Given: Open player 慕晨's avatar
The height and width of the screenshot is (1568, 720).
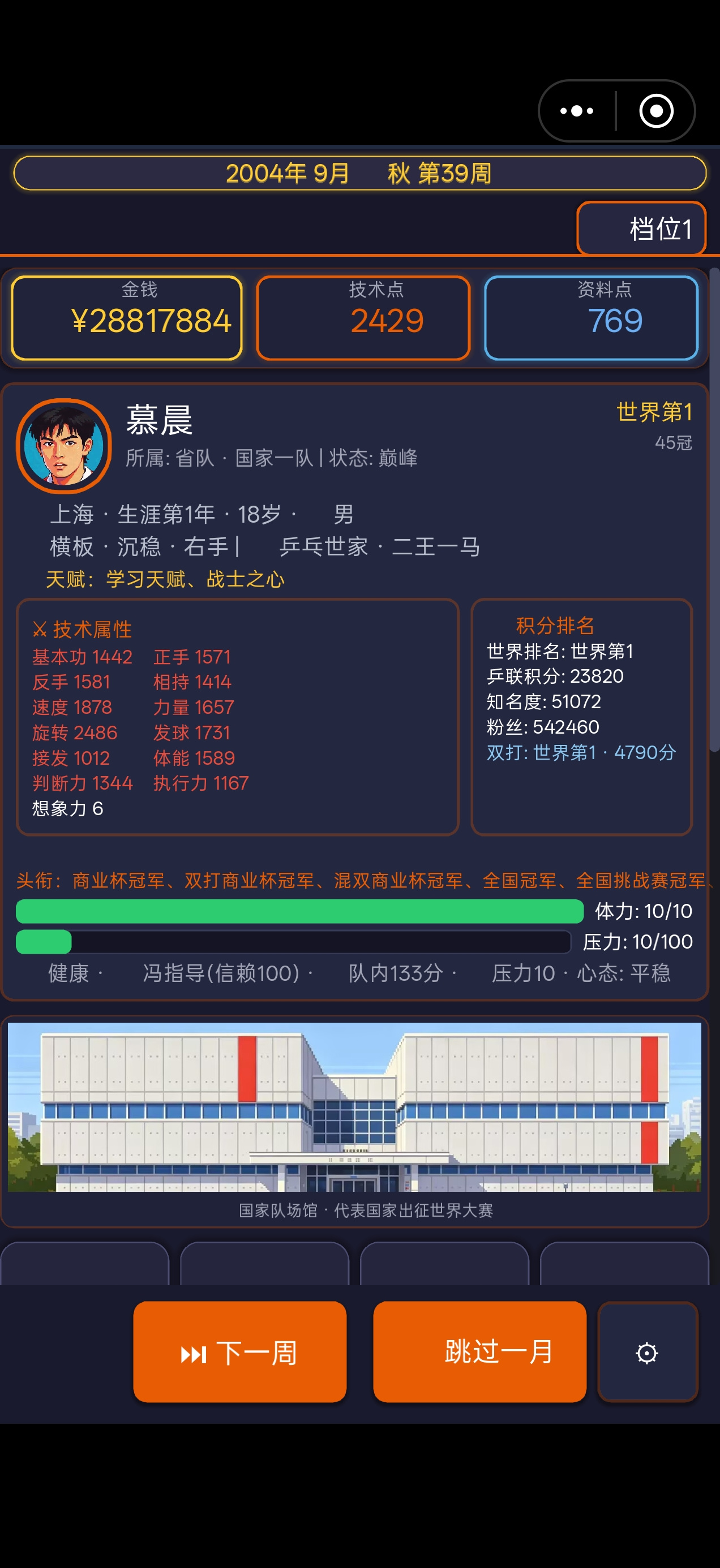Looking at the screenshot, I should tap(64, 446).
